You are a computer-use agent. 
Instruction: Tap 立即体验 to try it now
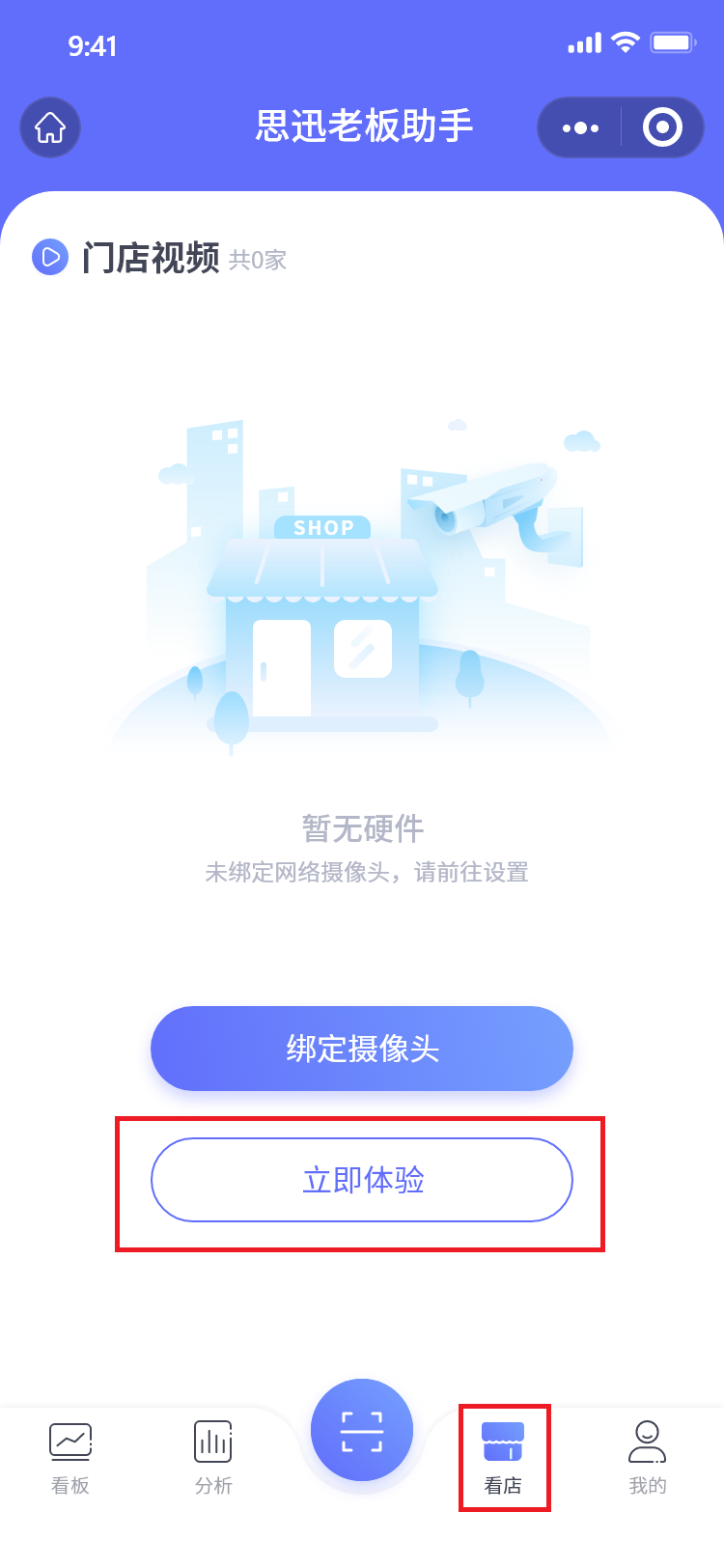tap(362, 1180)
